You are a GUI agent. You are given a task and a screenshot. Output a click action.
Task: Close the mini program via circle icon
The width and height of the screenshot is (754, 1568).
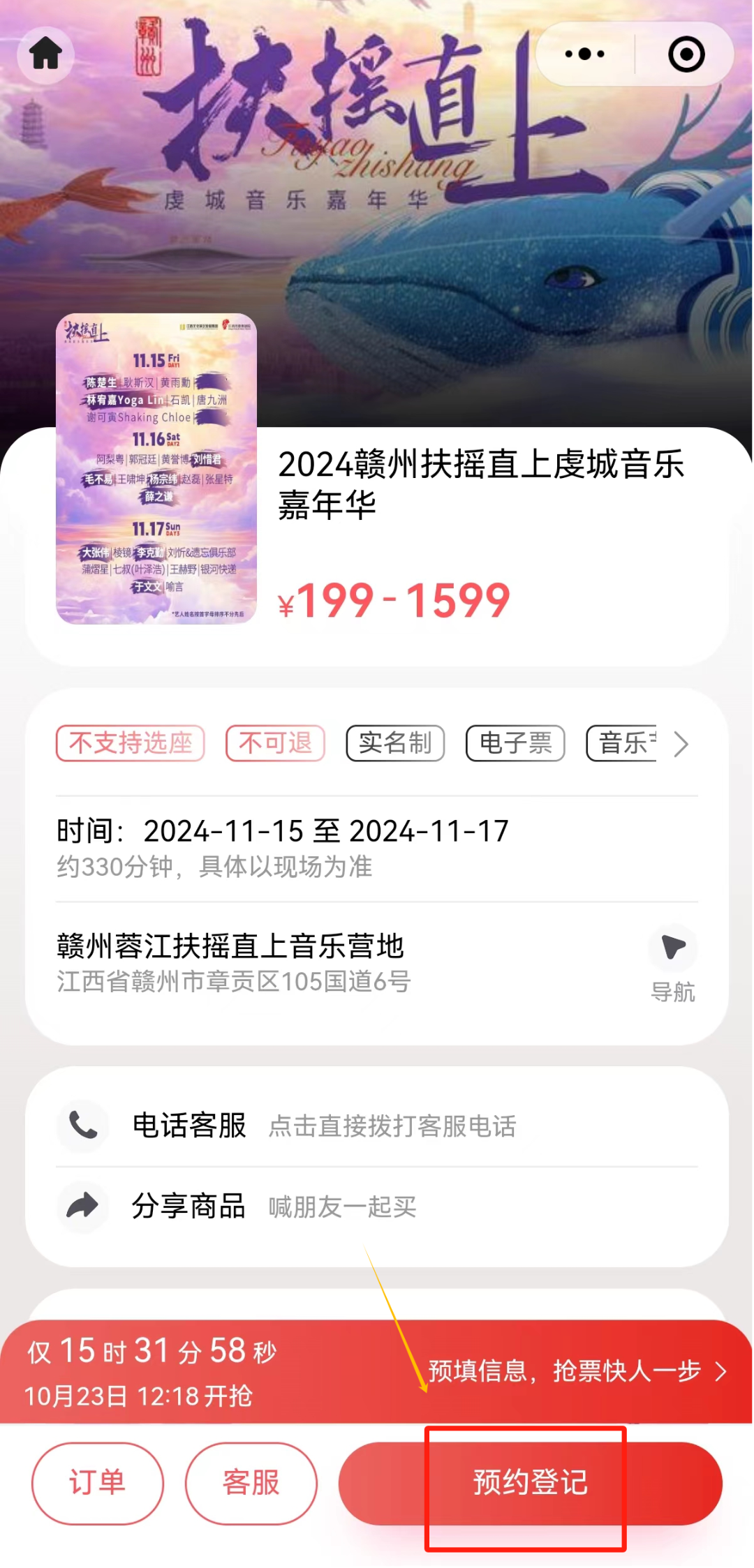click(686, 54)
